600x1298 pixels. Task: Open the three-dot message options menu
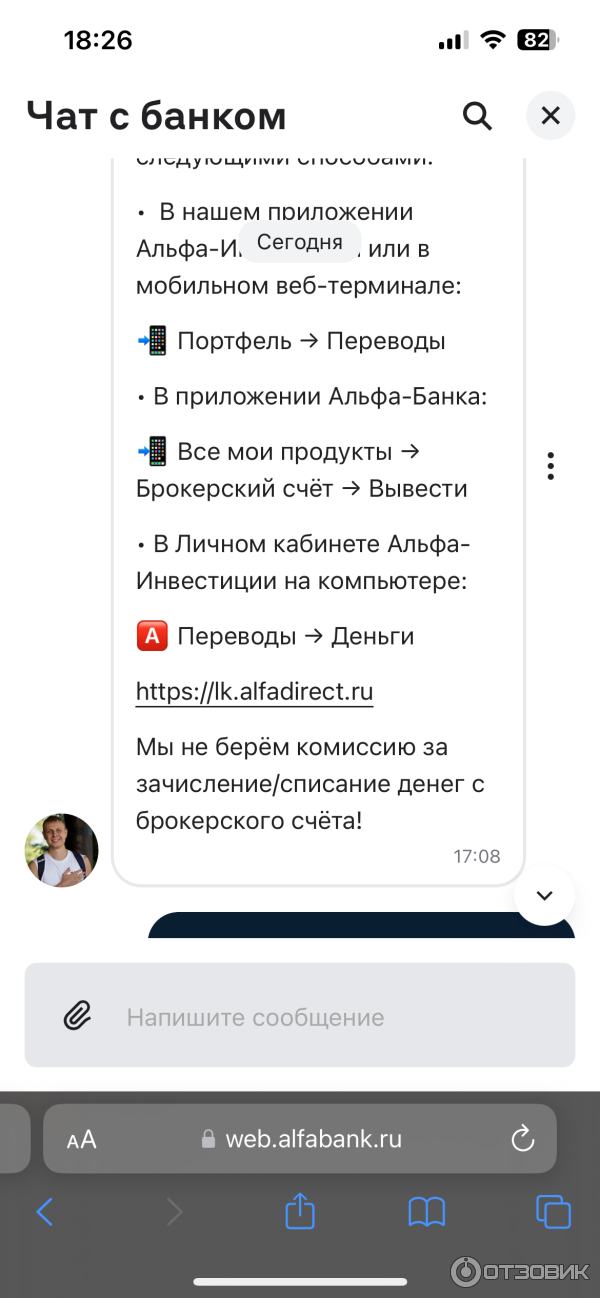[x=550, y=466]
